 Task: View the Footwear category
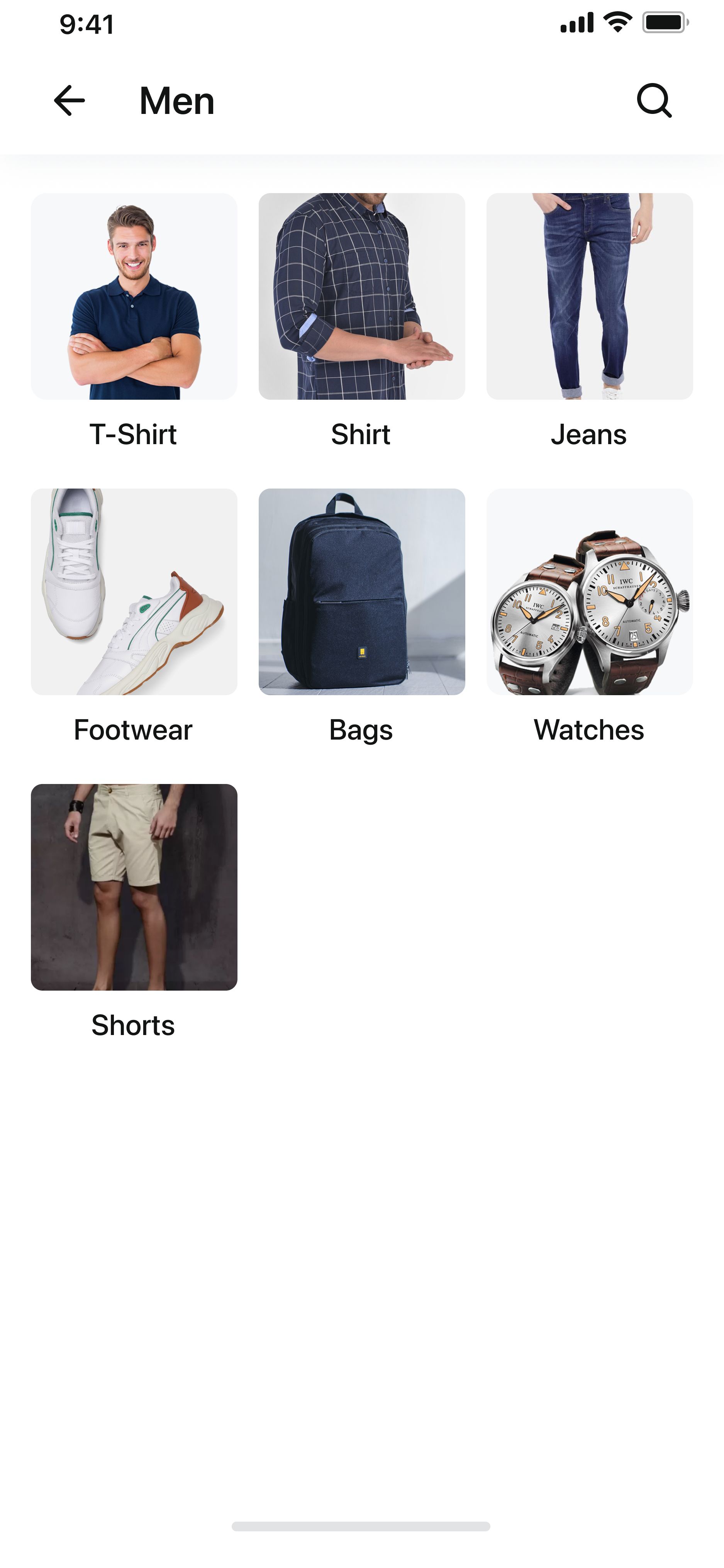pyautogui.click(x=134, y=592)
